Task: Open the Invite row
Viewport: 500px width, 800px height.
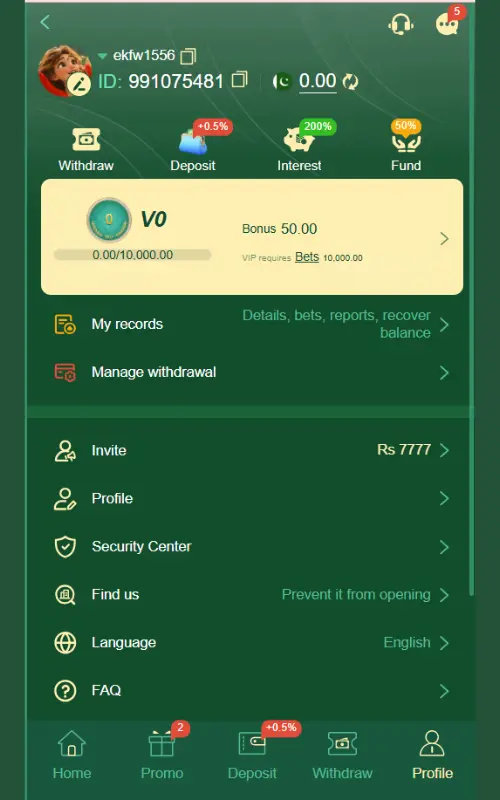Action: click(252, 450)
